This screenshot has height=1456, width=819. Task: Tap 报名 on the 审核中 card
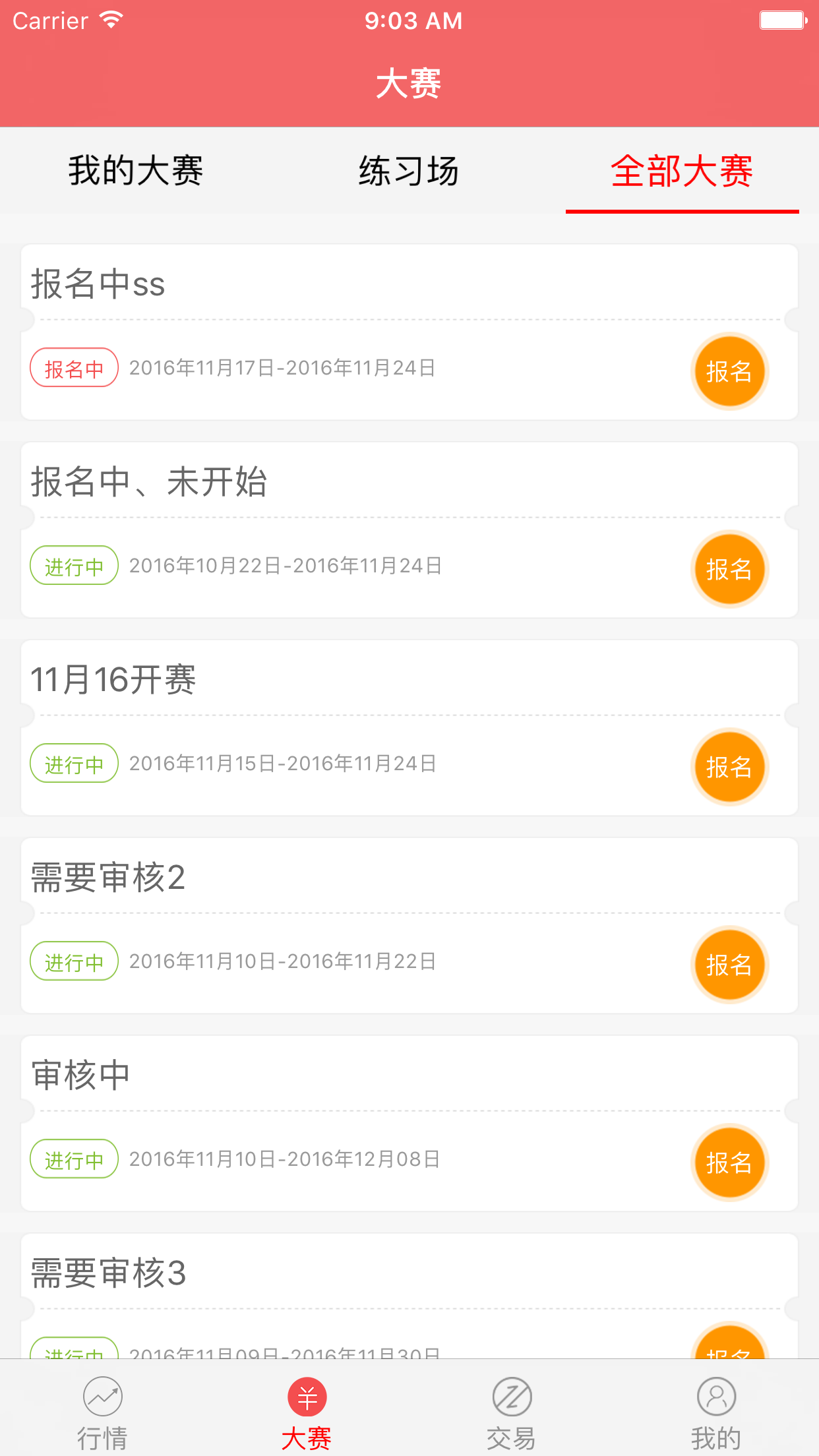[x=729, y=1163]
